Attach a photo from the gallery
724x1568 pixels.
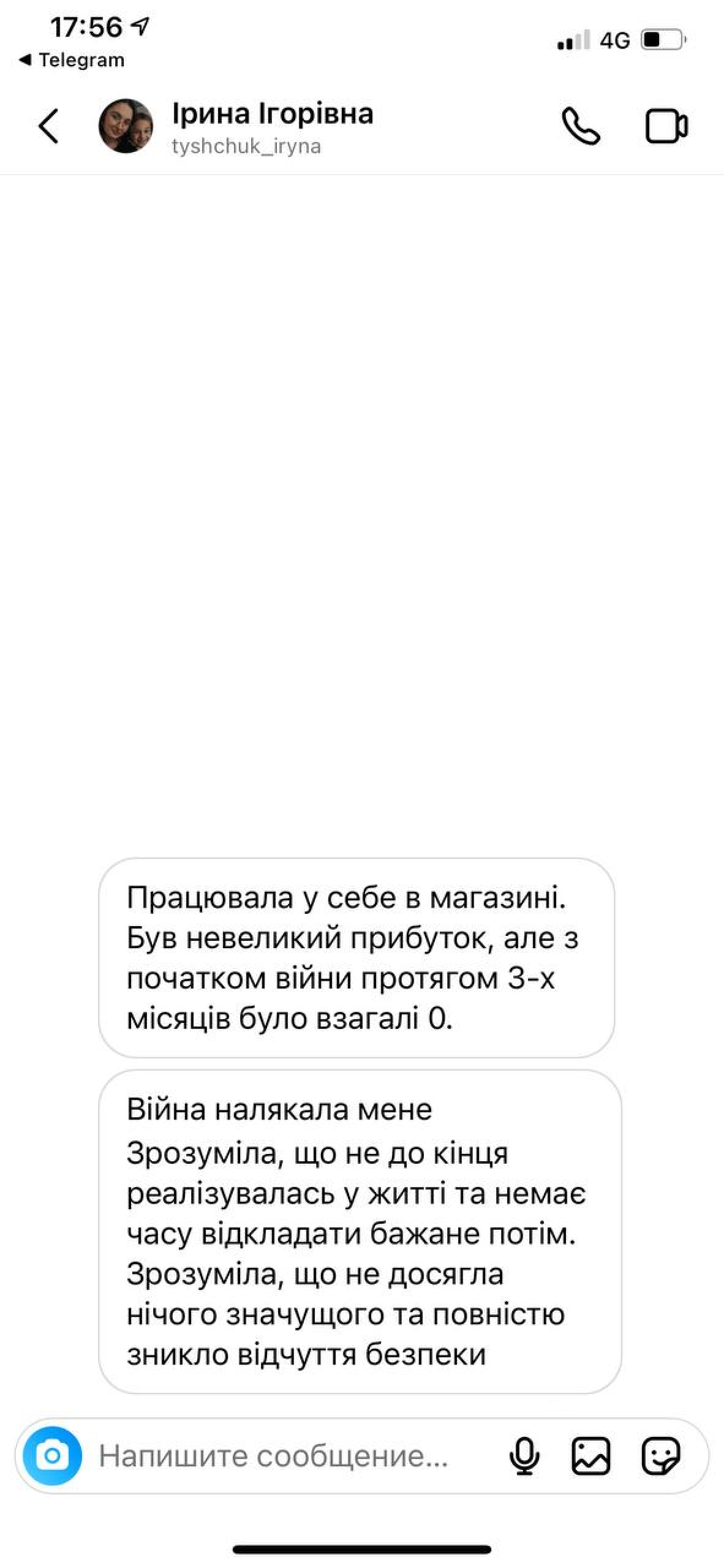pos(590,1456)
